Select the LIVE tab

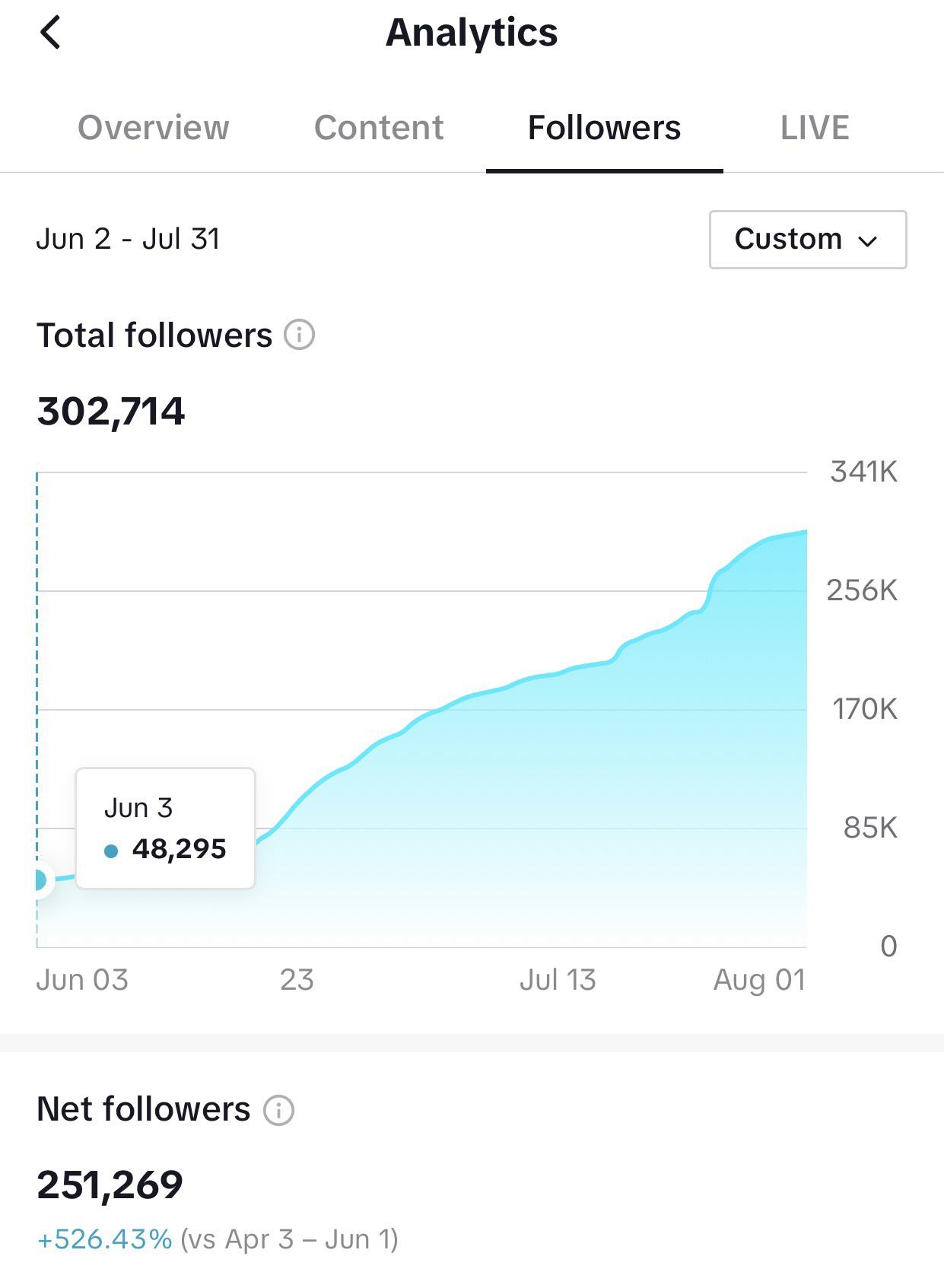point(814,127)
